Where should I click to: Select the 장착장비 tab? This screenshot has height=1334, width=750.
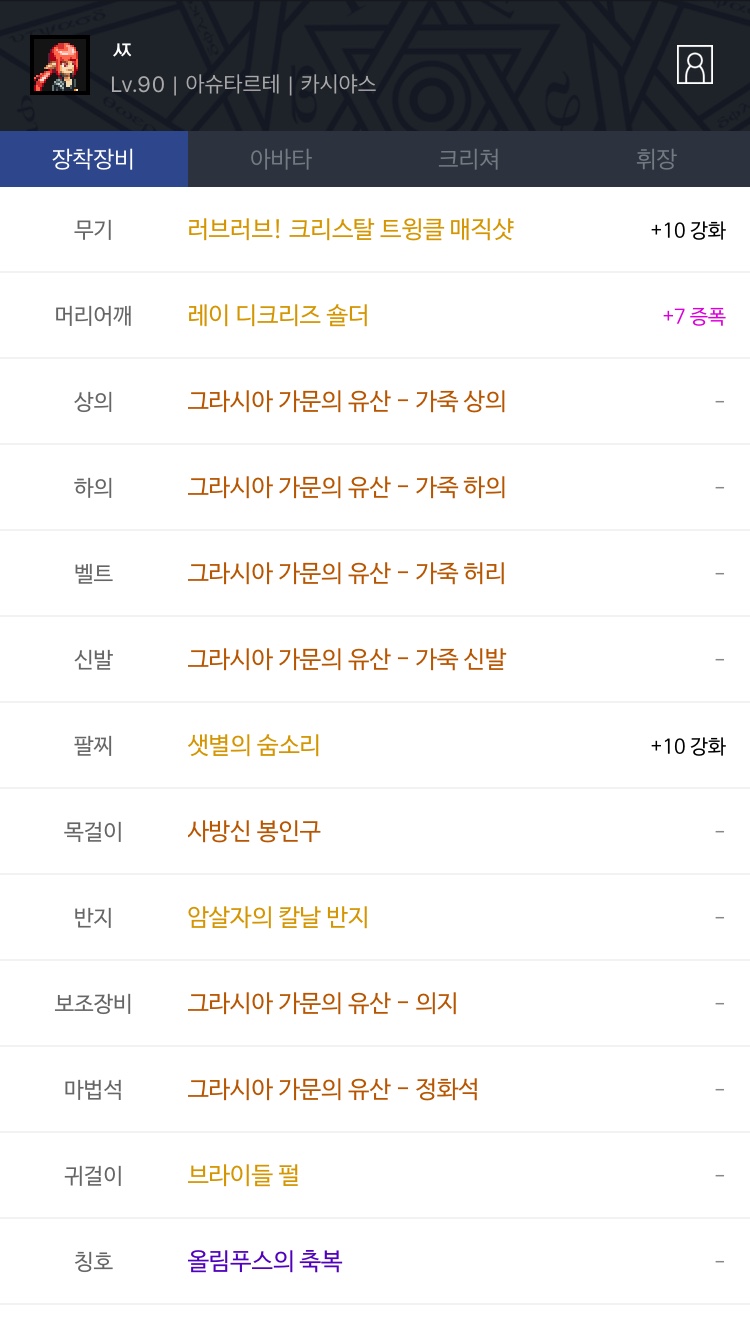pyautogui.click(x=93, y=159)
